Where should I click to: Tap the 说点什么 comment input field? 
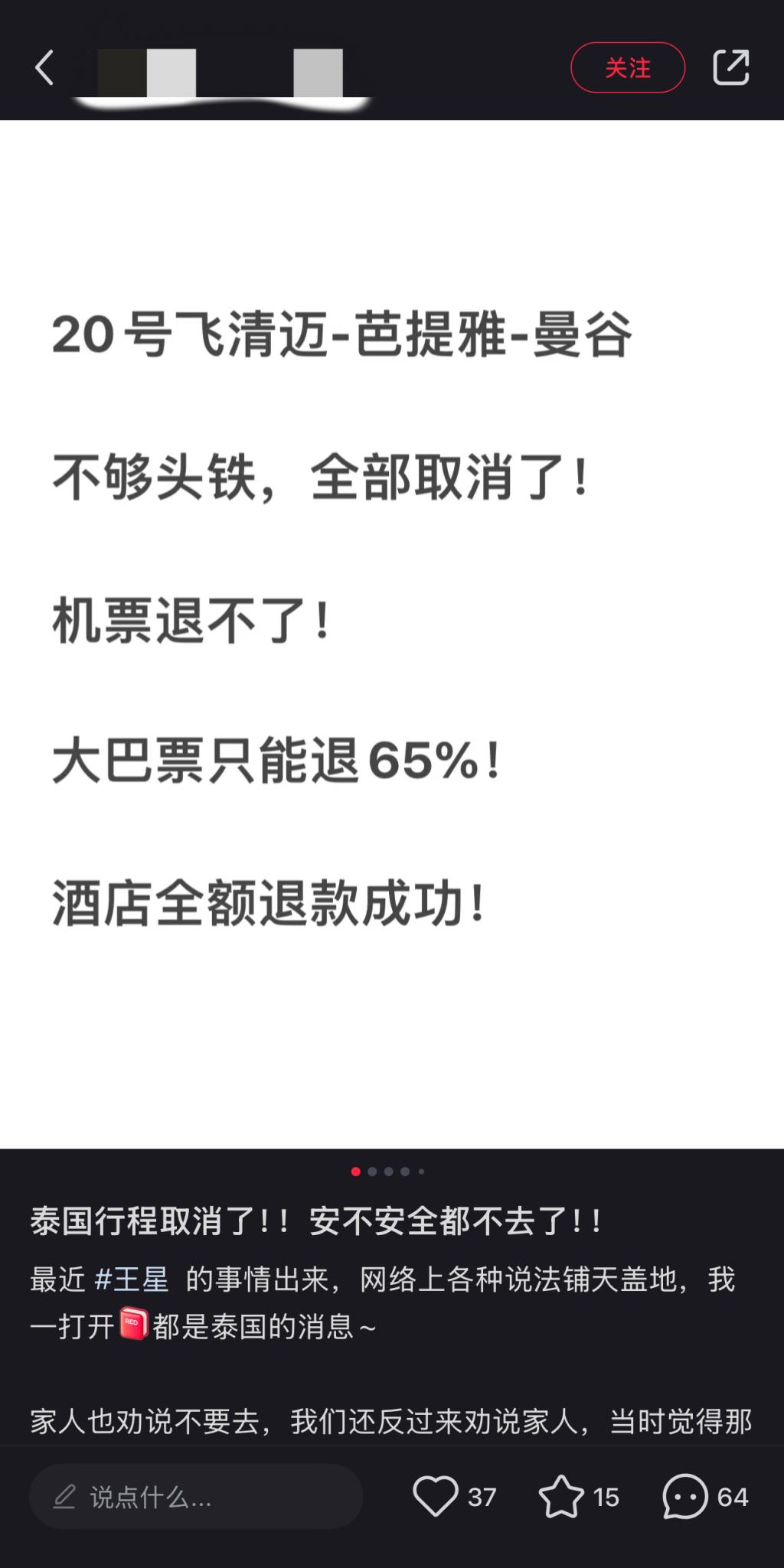point(196,1496)
